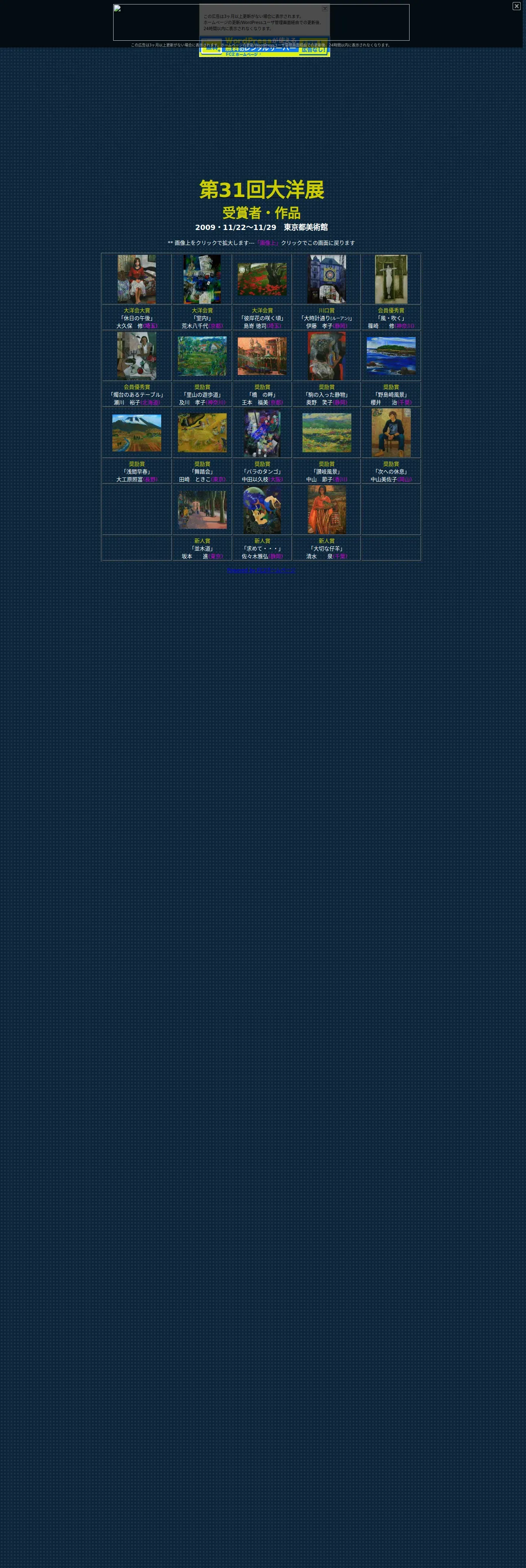This screenshot has width=526, height=1568.
Task: Enlarge the painting 「並木道」
Action: coord(202,510)
